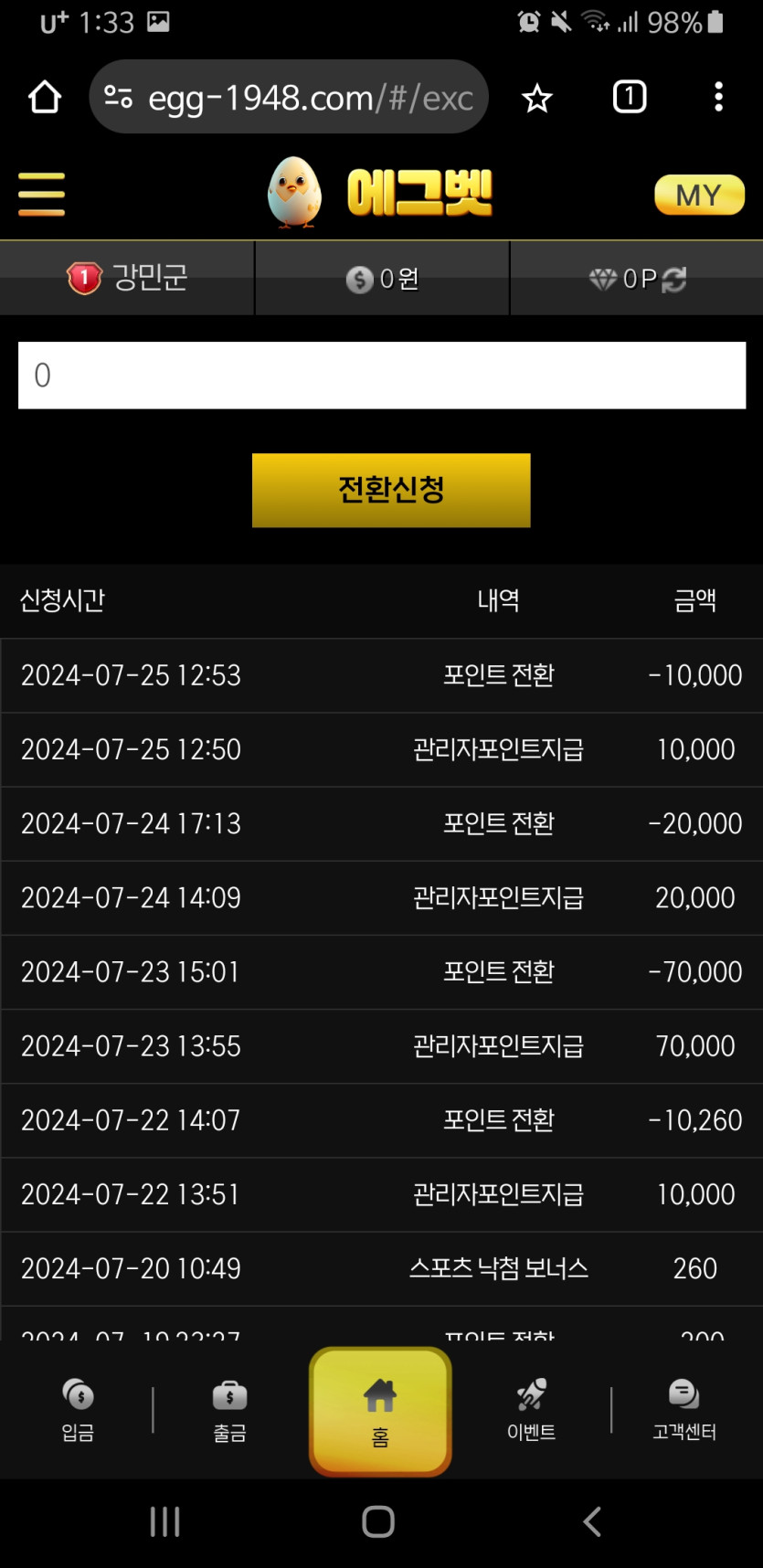Tap the system back button
This screenshot has width=763, height=1568.
click(592, 1521)
